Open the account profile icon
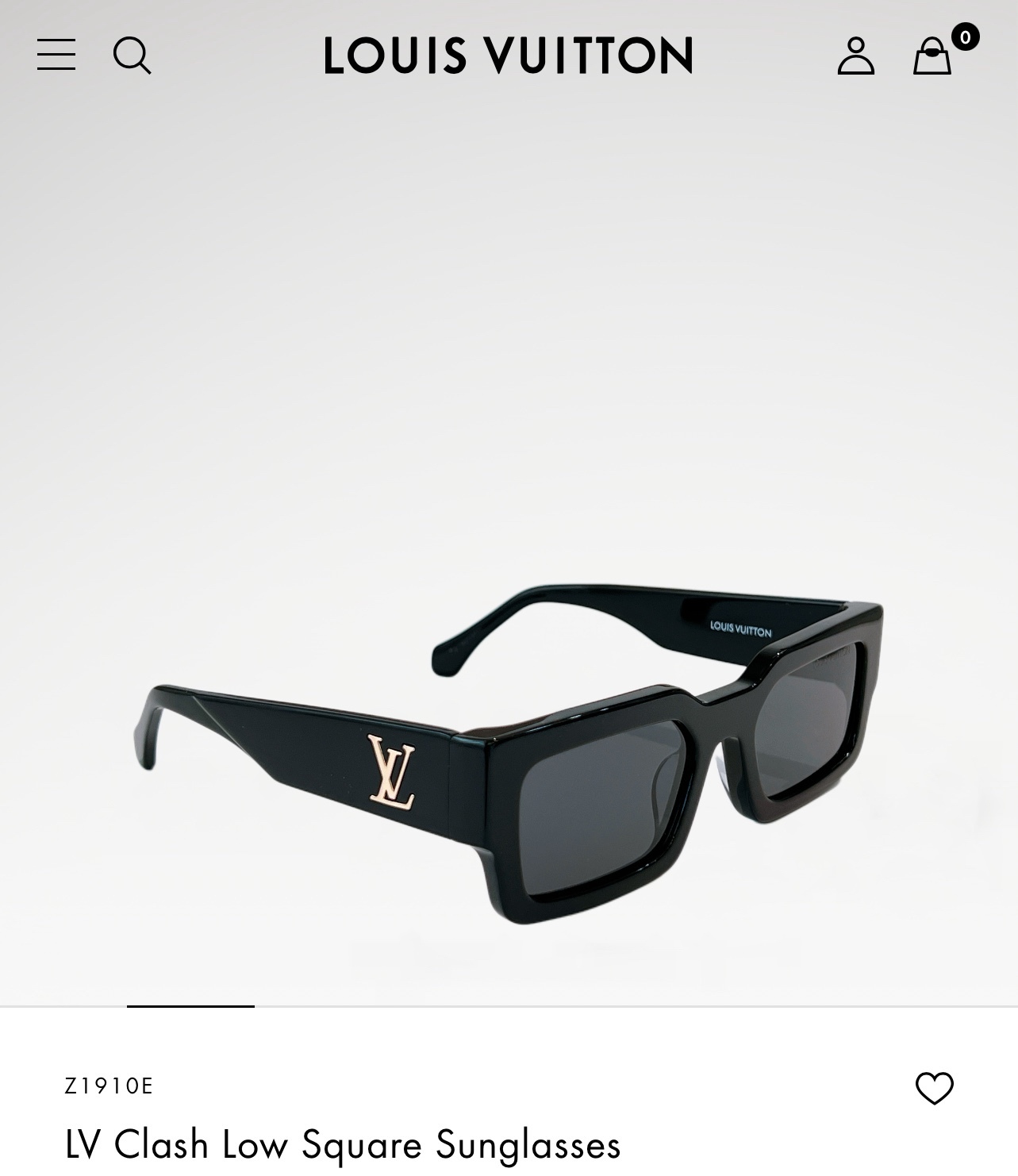Image resolution: width=1018 pixels, height=1176 pixels. [x=855, y=56]
